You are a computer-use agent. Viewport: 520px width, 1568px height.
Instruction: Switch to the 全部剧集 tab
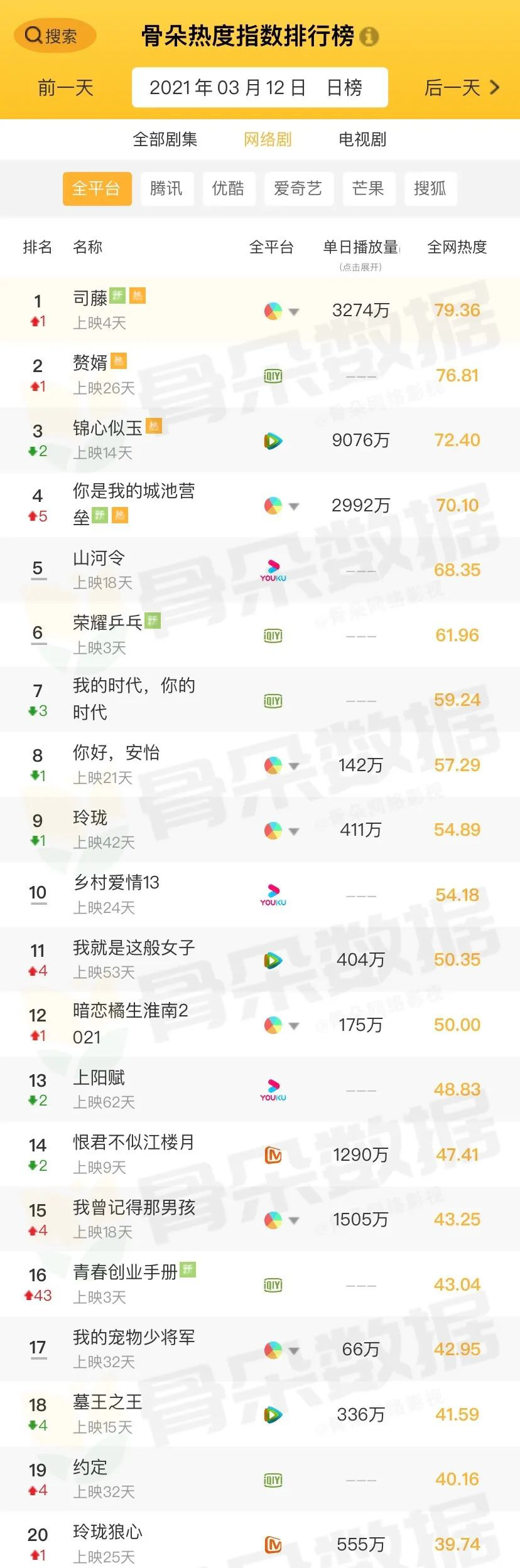(165, 139)
